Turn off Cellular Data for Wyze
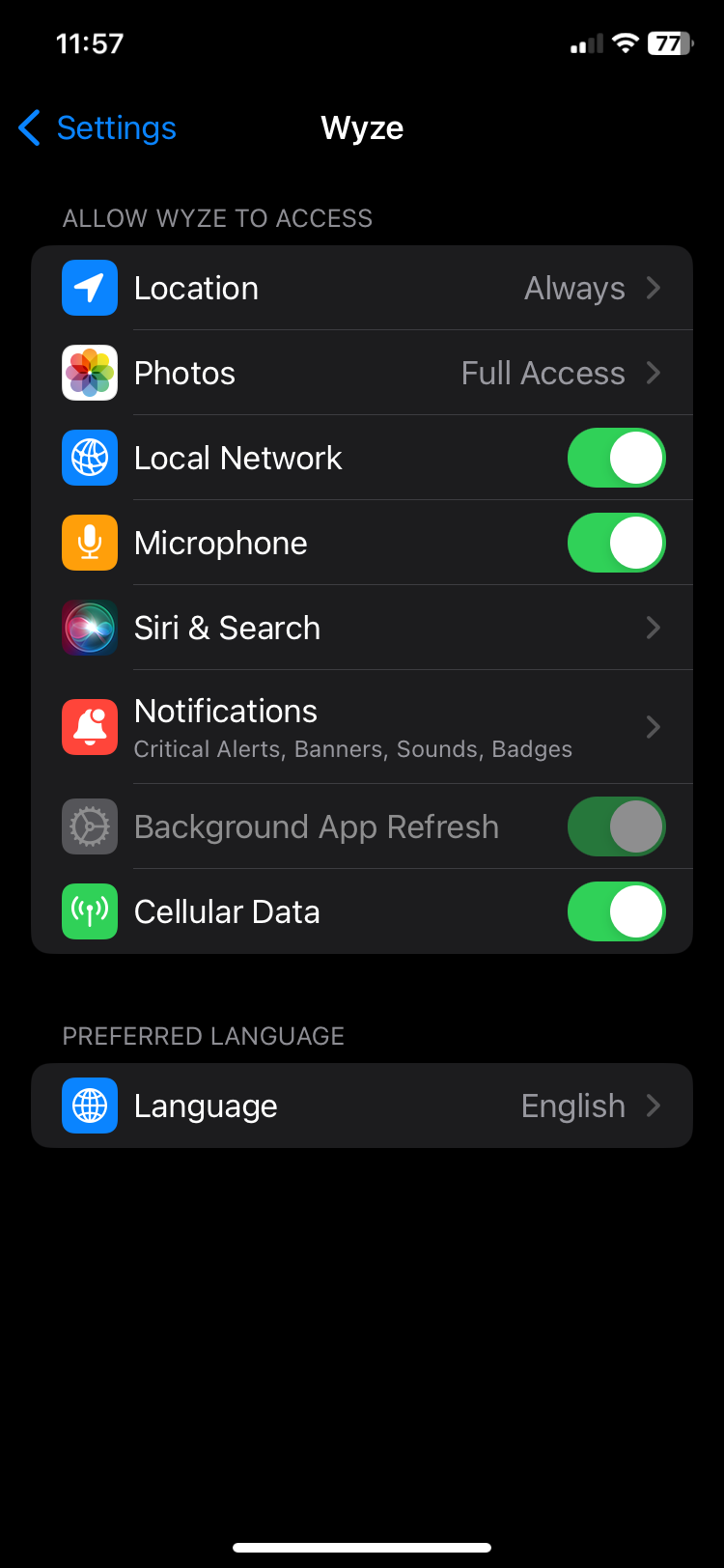The width and height of the screenshot is (724, 1568). tap(616, 911)
